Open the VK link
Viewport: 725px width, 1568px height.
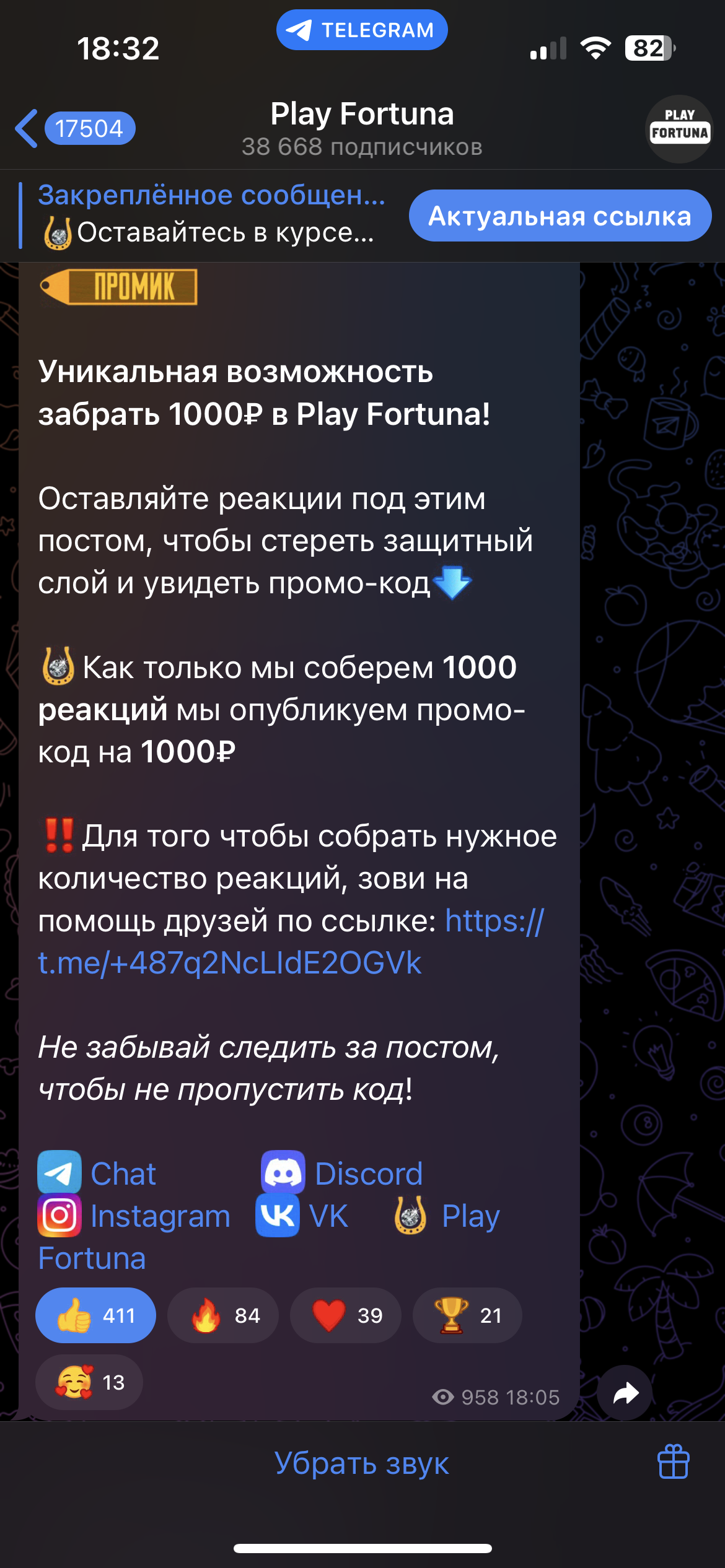coord(328,1216)
